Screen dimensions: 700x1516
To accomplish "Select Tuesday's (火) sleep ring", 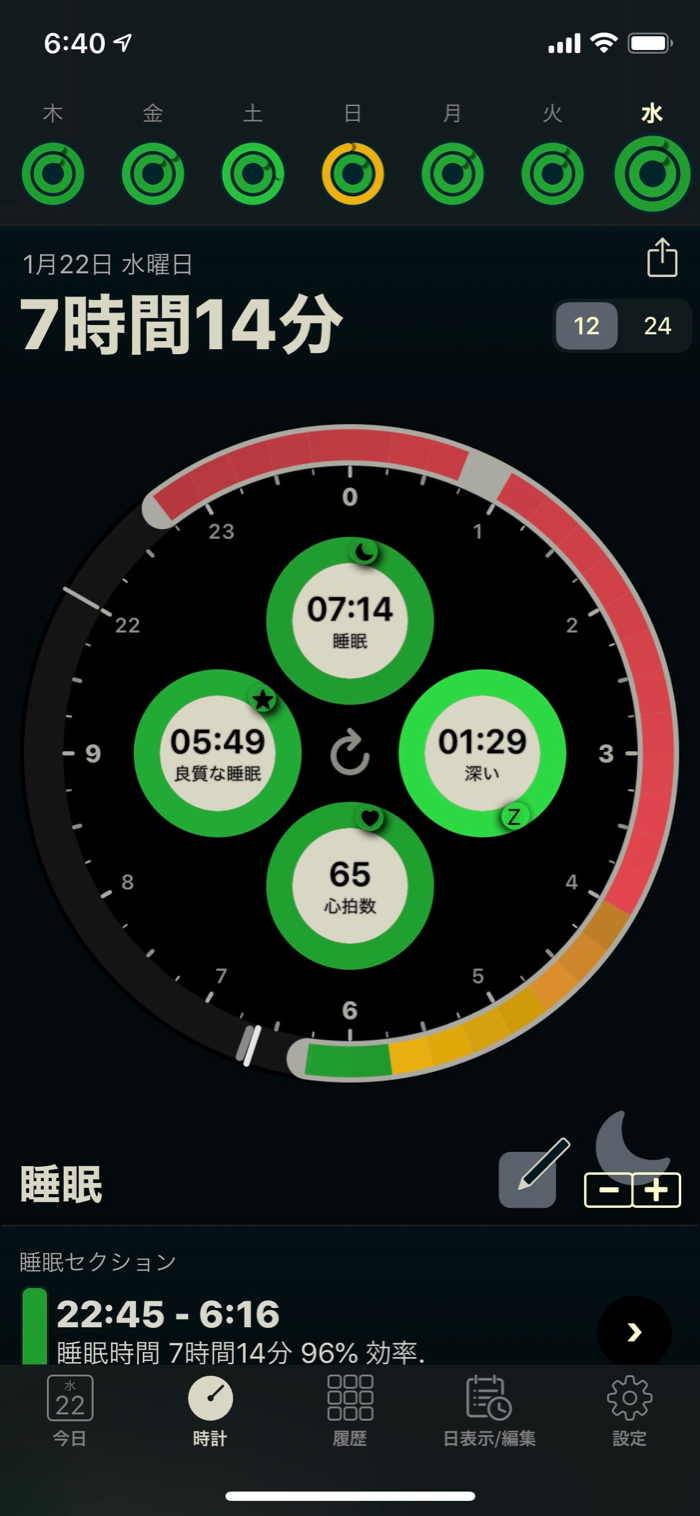I will click(x=552, y=173).
